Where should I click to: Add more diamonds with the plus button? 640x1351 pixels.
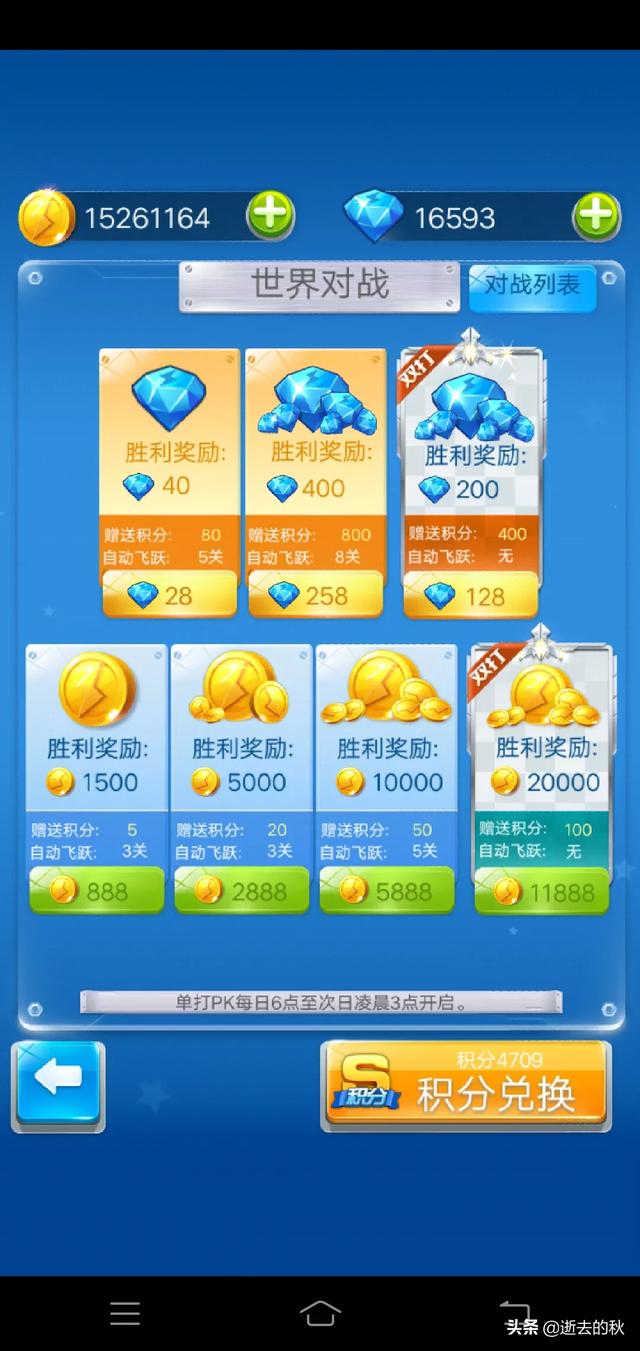tap(596, 216)
